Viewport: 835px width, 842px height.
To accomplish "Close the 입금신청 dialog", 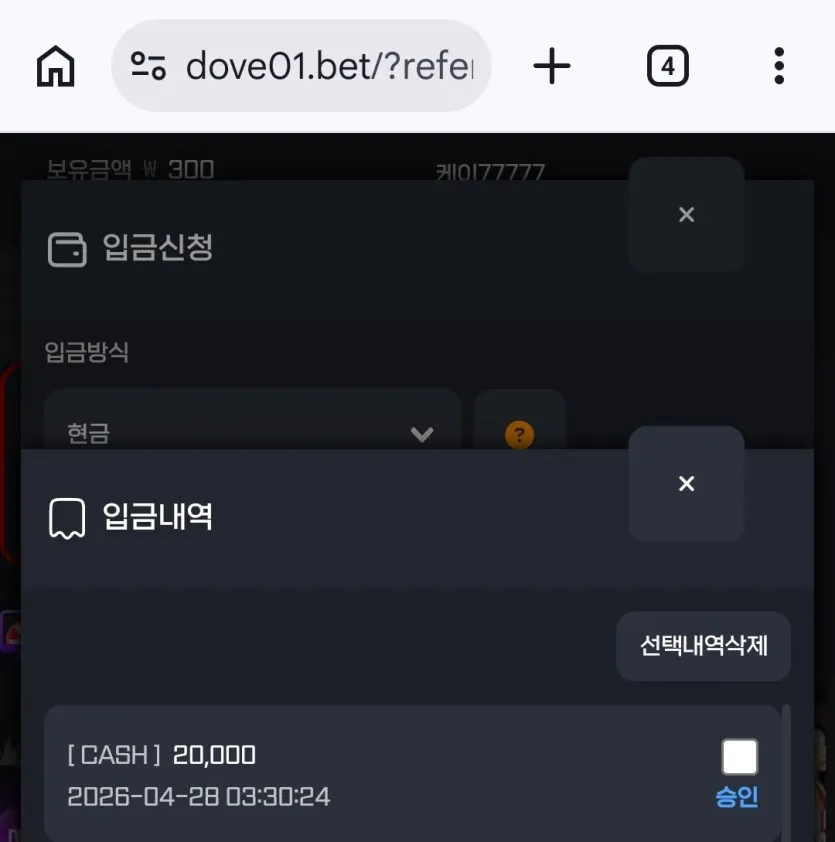I will point(686,215).
